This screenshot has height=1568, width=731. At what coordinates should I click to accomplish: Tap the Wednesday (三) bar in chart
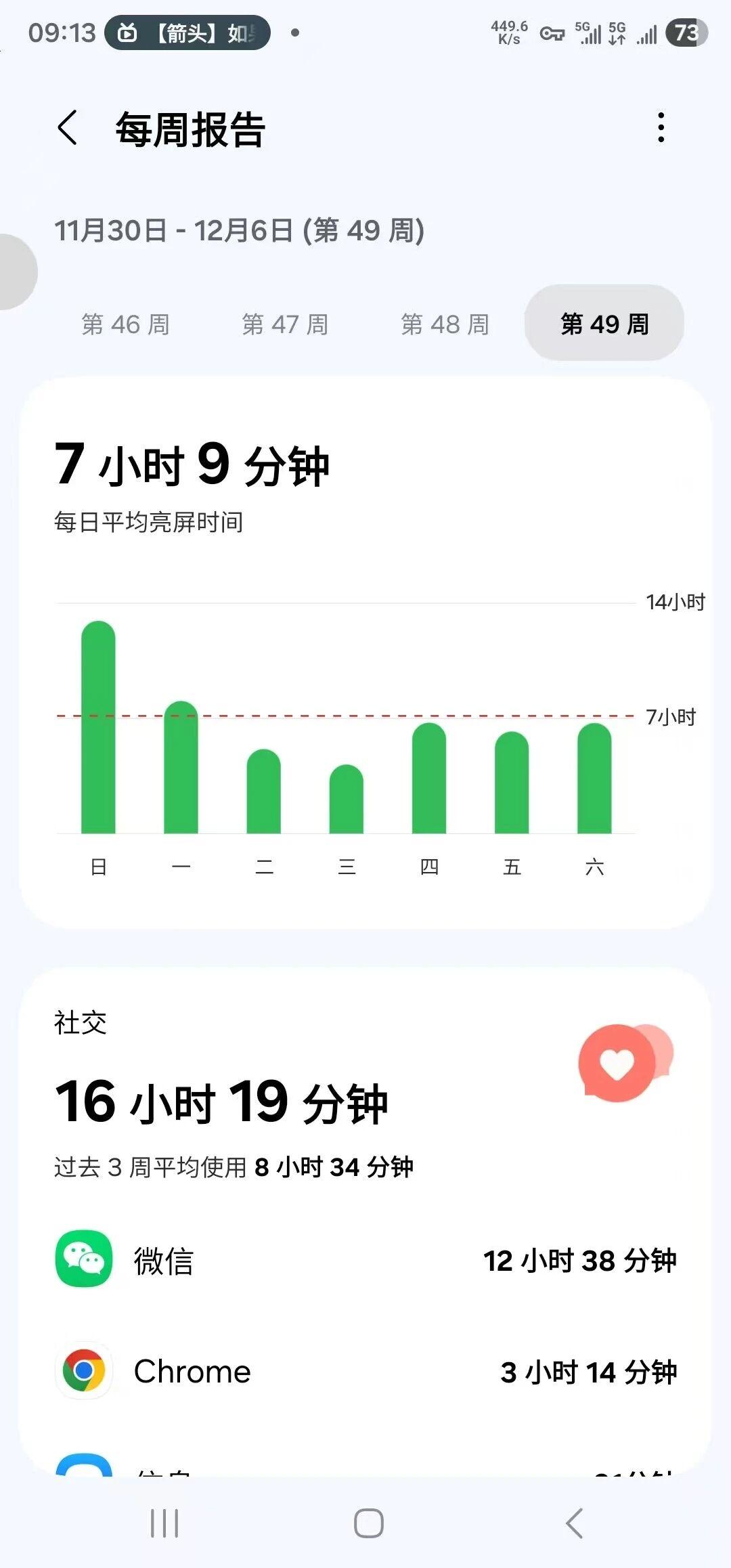pyautogui.click(x=347, y=800)
